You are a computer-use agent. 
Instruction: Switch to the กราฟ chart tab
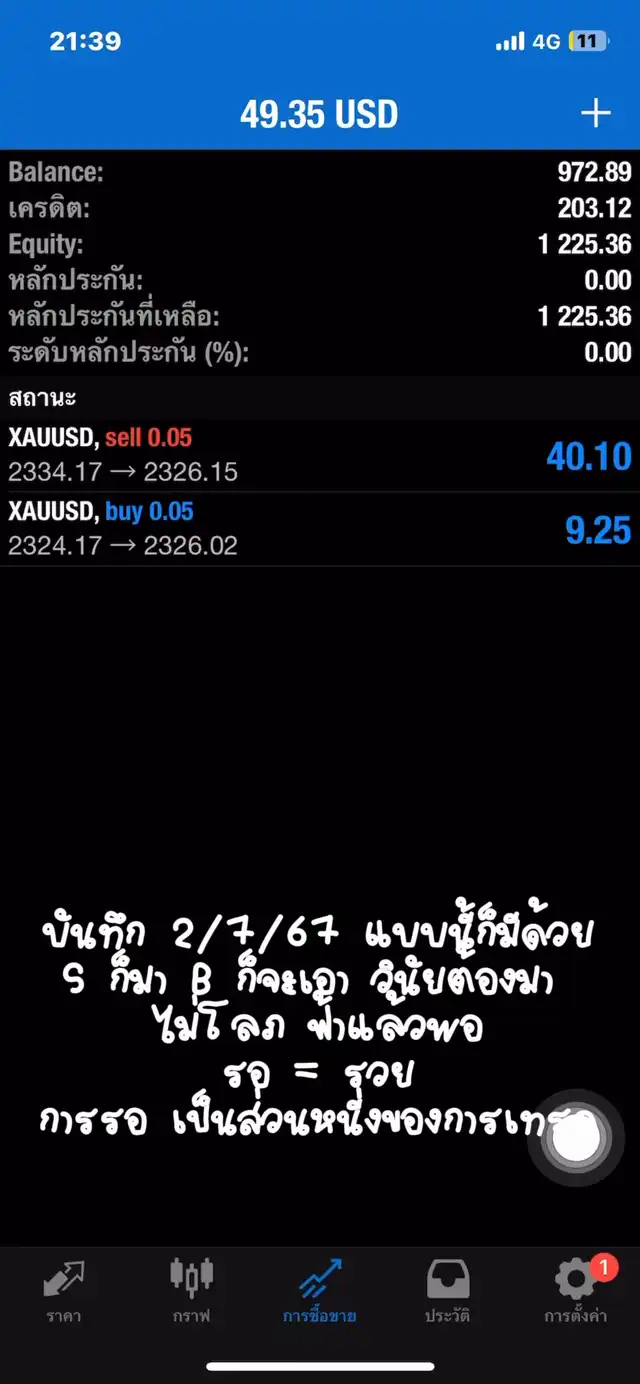[x=192, y=1291]
